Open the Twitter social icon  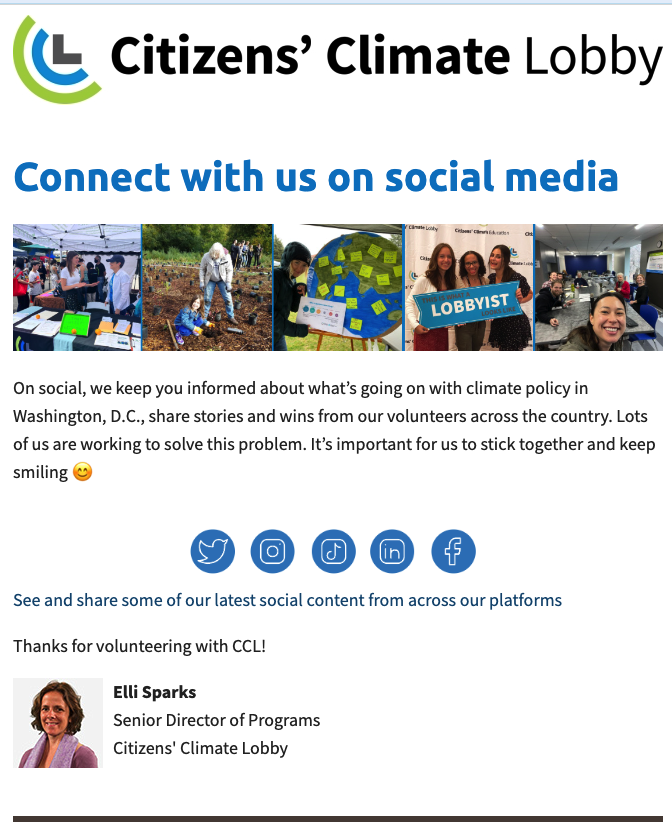click(213, 551)
